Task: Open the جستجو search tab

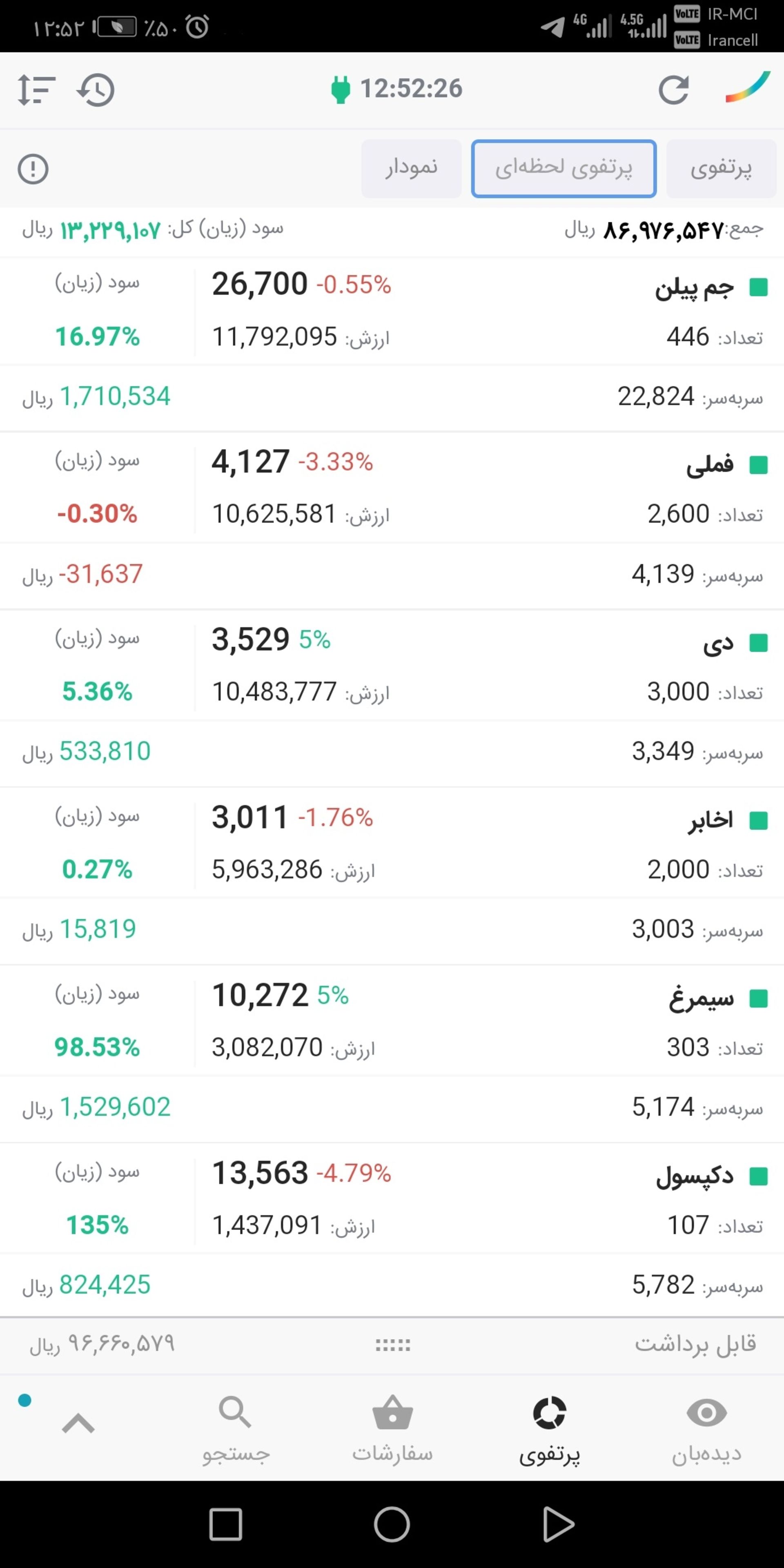Action: click(236, 1428)
